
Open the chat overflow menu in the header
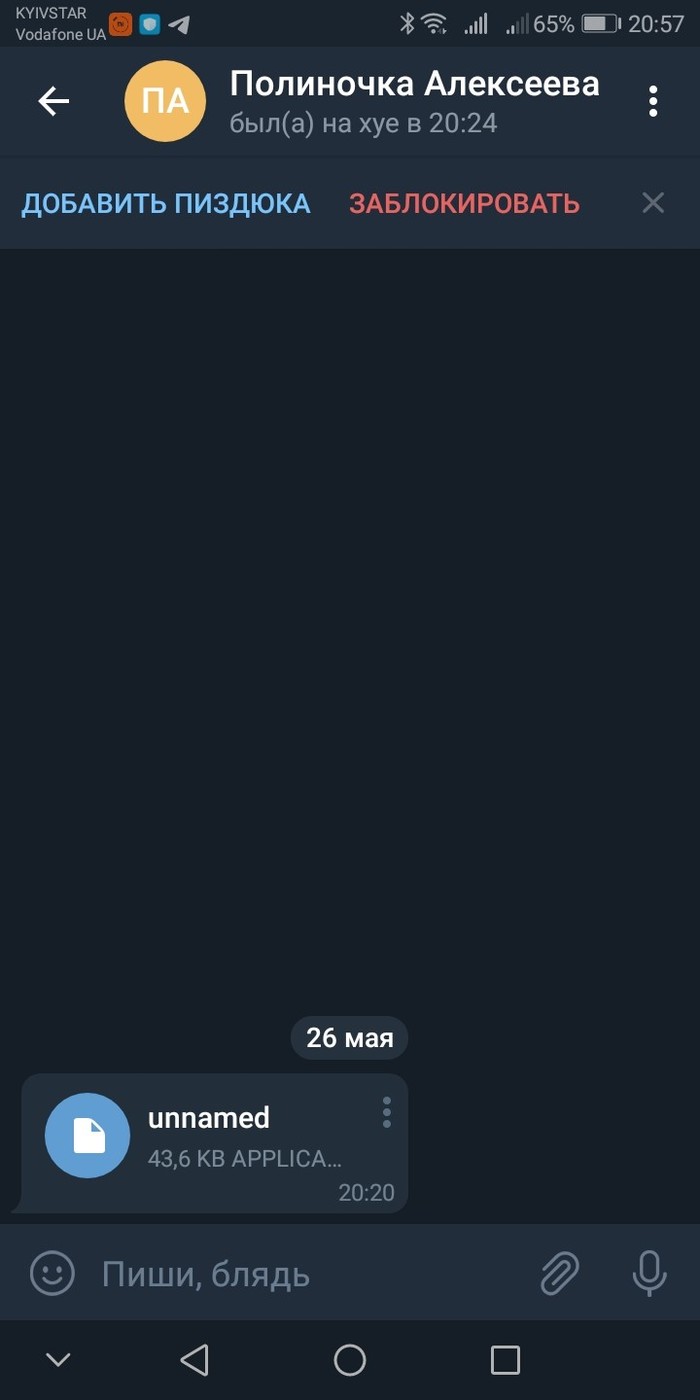tap(653, 101)
